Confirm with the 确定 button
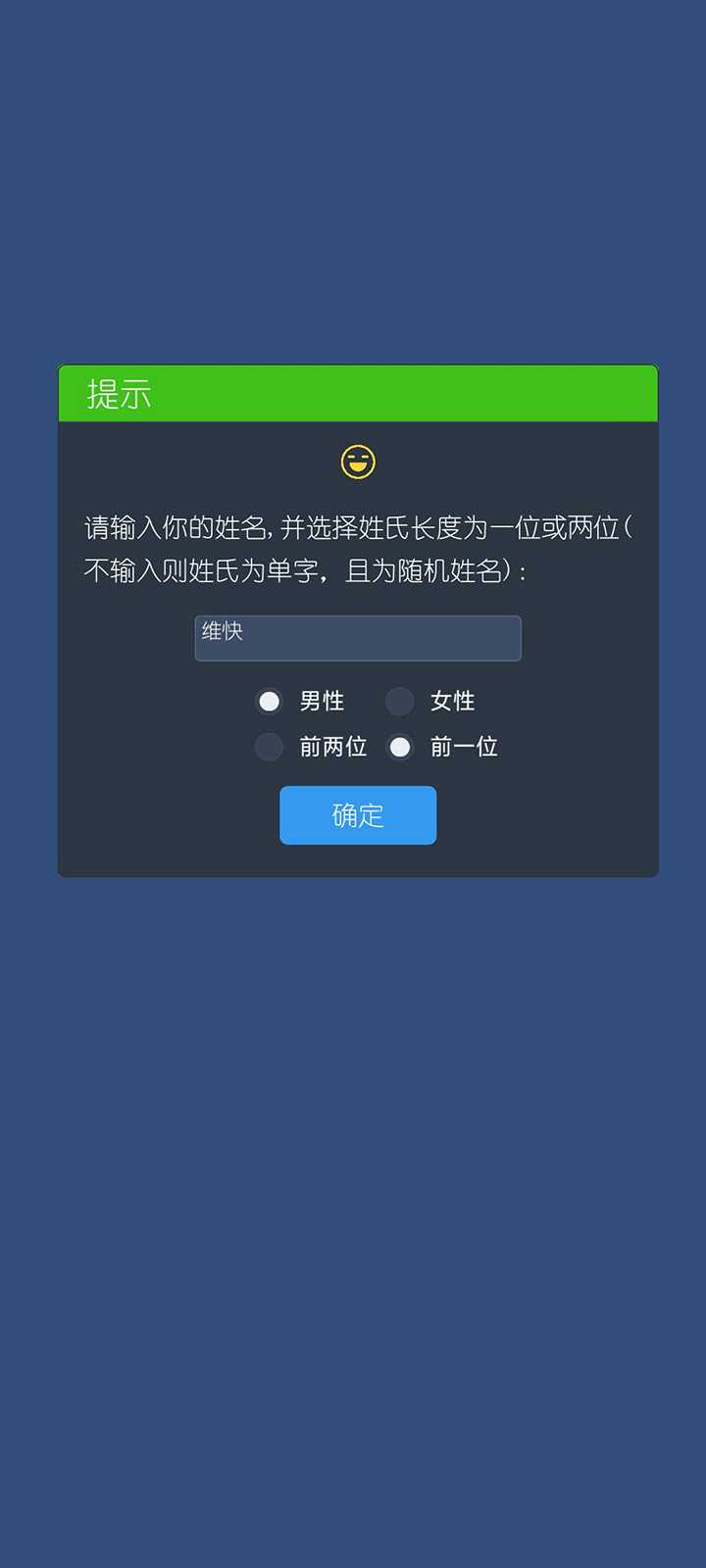The height and width of the screenshot is (1568, 706). tap(358, 815)
